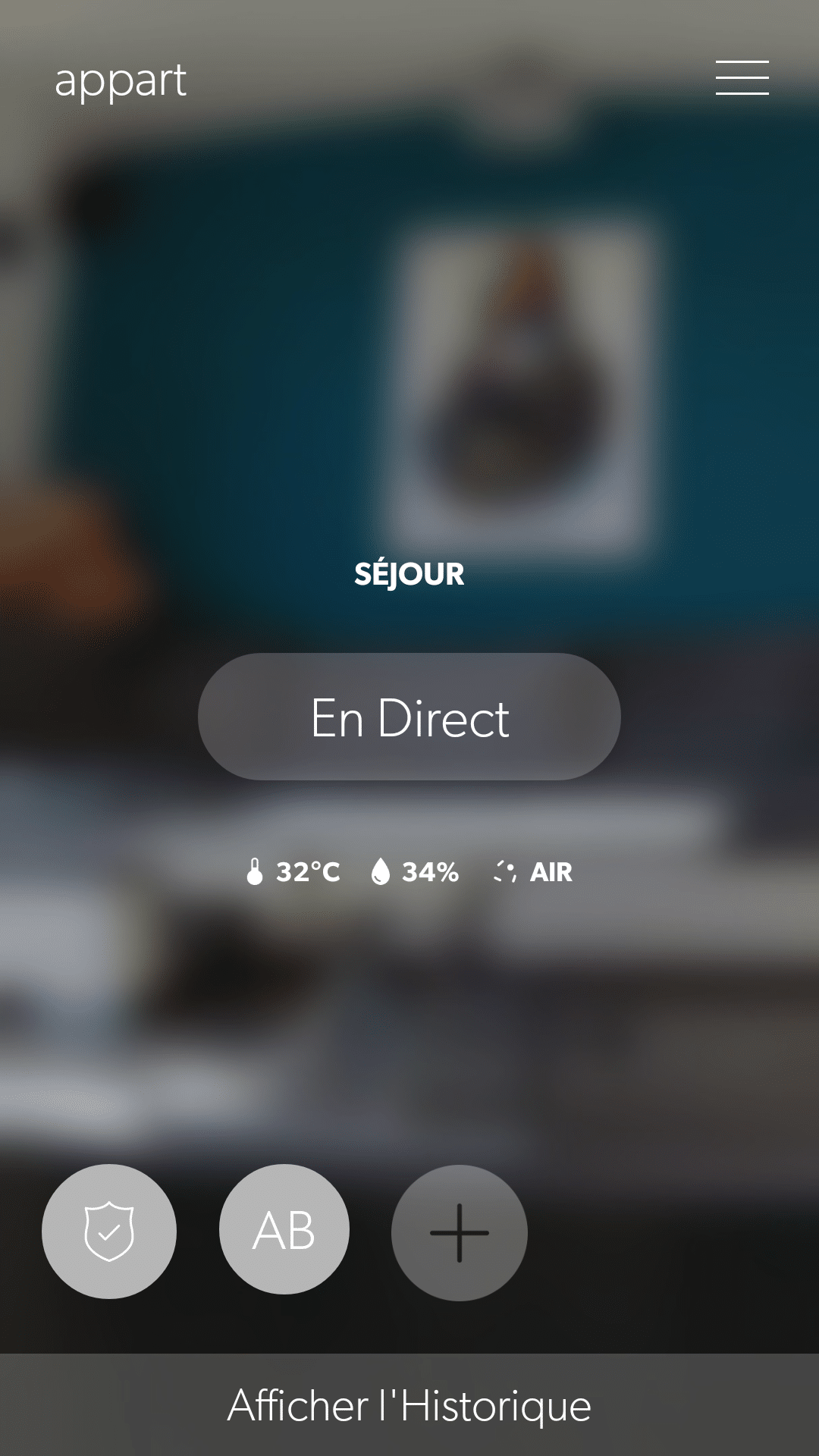Open the security shield mode
Screen dimensions: 819x1456
coord(109,1232)
